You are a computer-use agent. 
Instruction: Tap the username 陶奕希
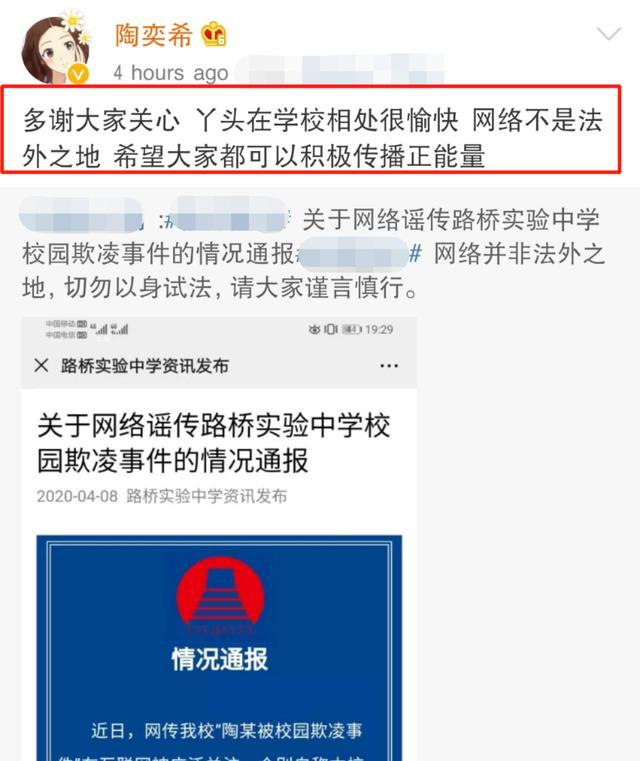153,35
